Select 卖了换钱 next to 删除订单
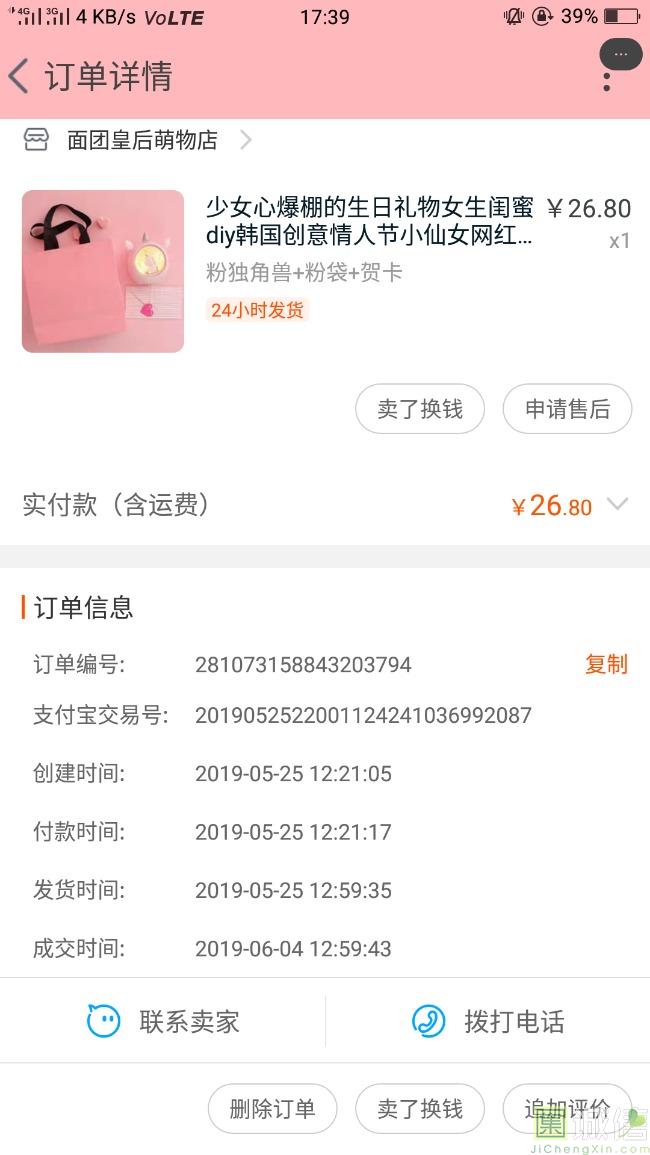The image size is (650, 1155). 420,1109
